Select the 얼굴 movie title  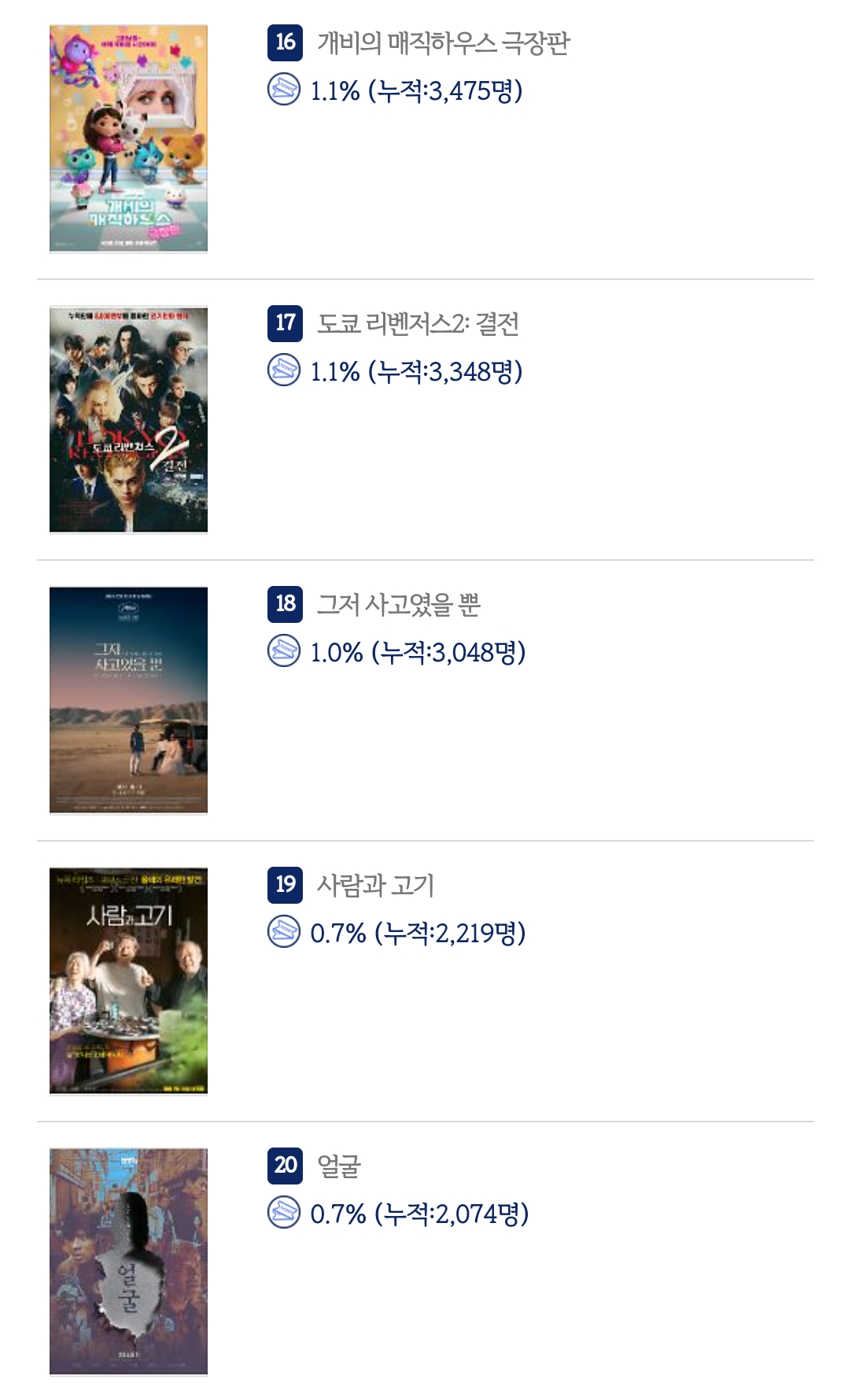338,1166
